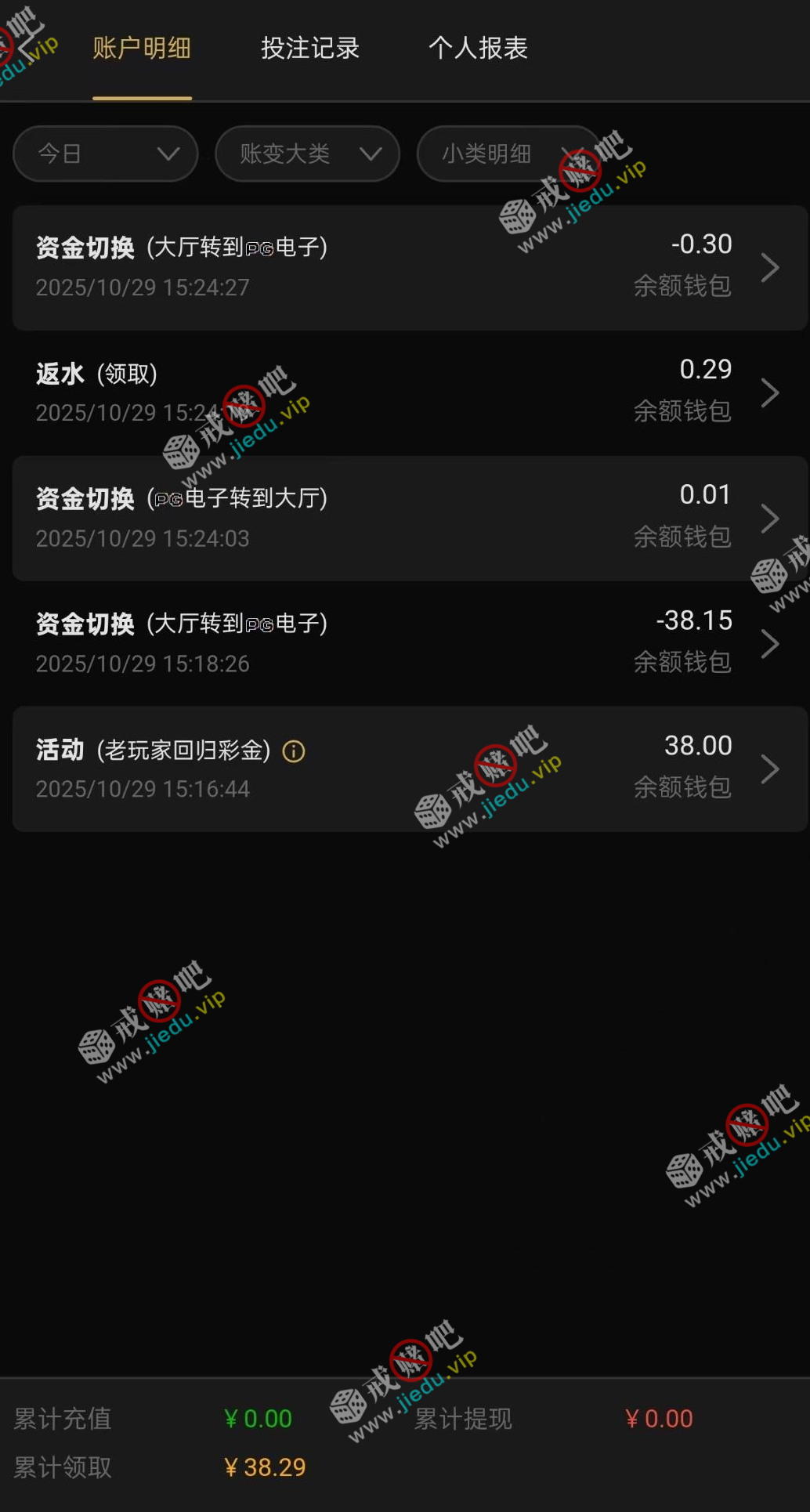Open the 今日 date dropdown
Screen dimensions: 810x1512
pos(106,154)
